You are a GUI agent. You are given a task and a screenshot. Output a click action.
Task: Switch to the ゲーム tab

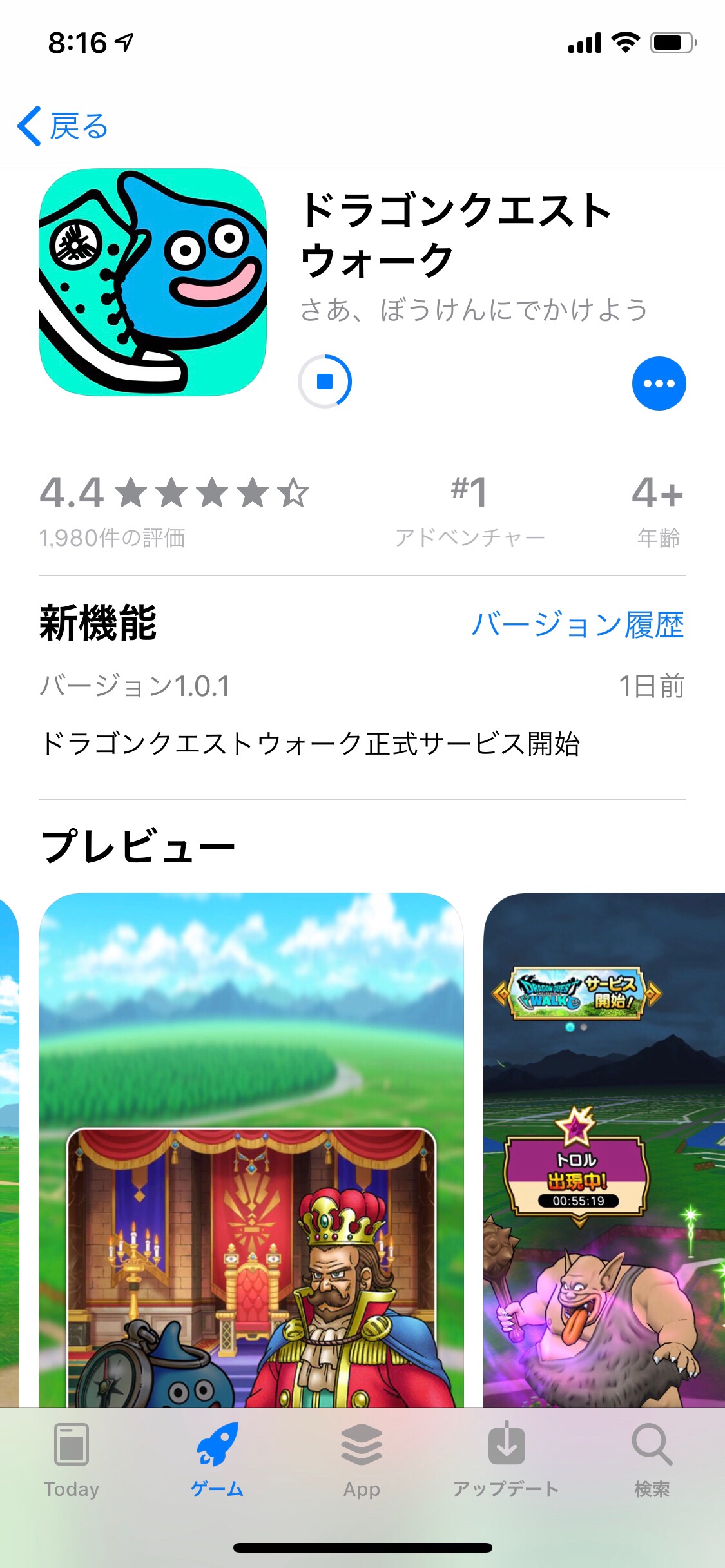[217, 1460]
